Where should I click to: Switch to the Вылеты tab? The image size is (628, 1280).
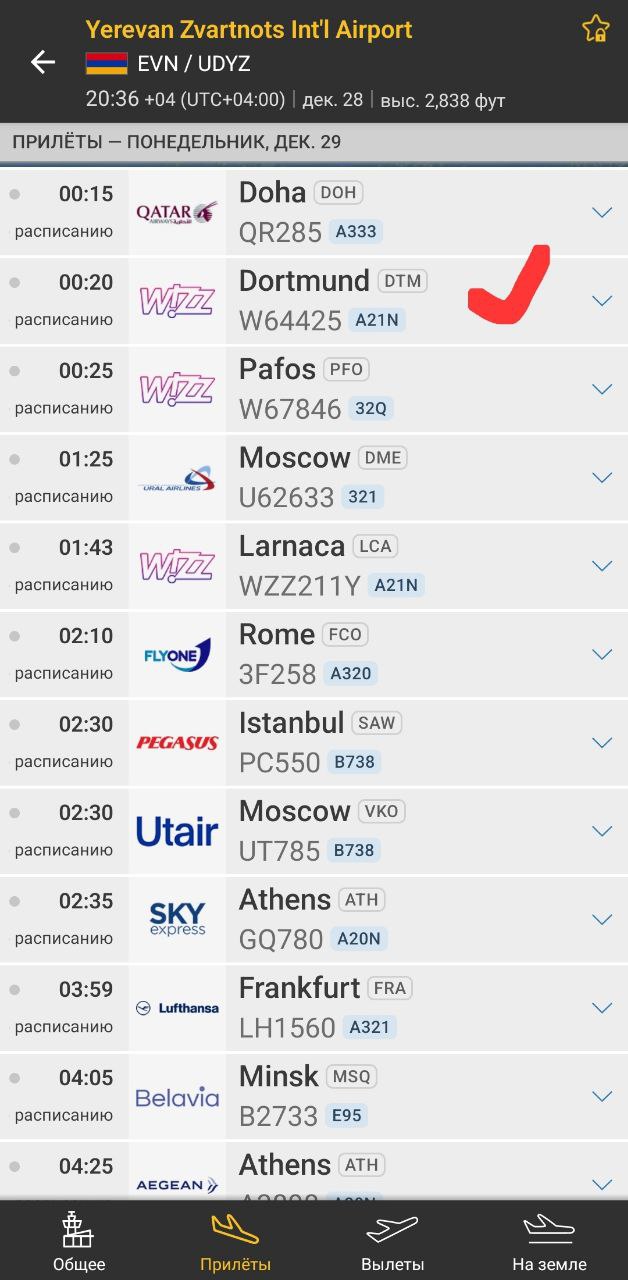(392, 1241)
